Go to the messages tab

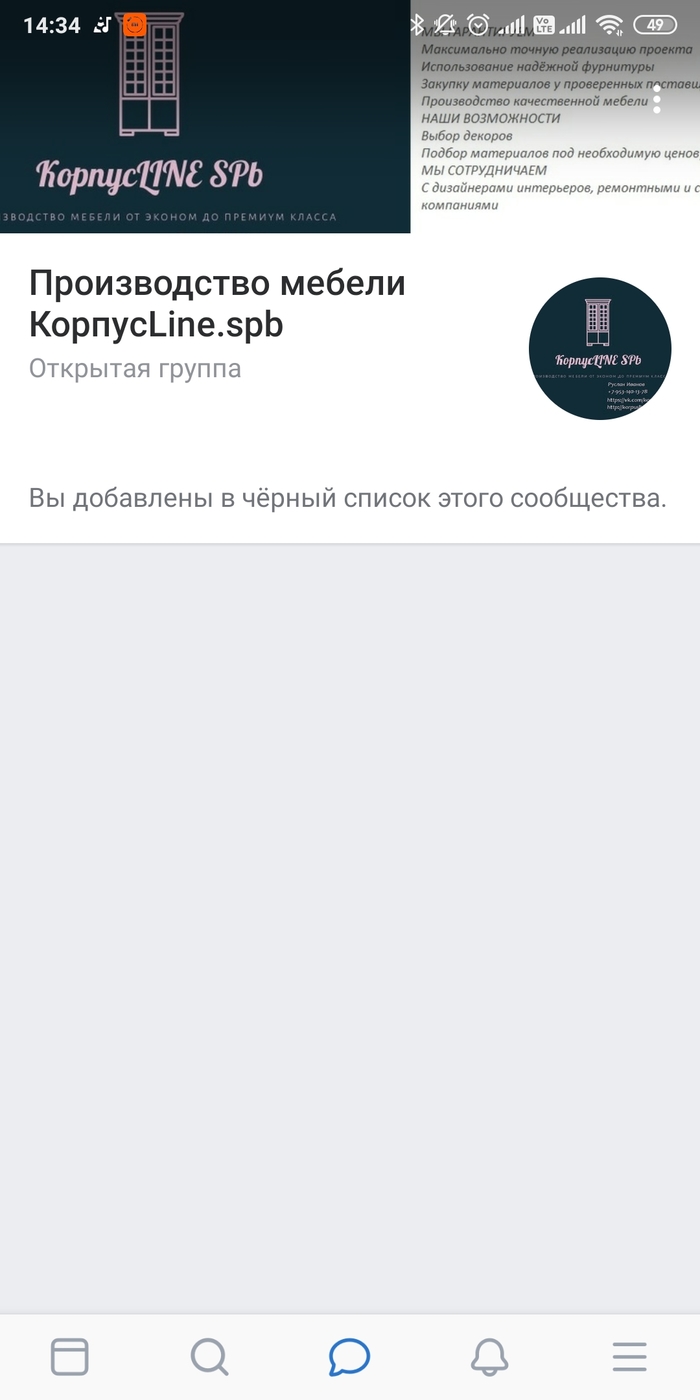click(350, 1357)
